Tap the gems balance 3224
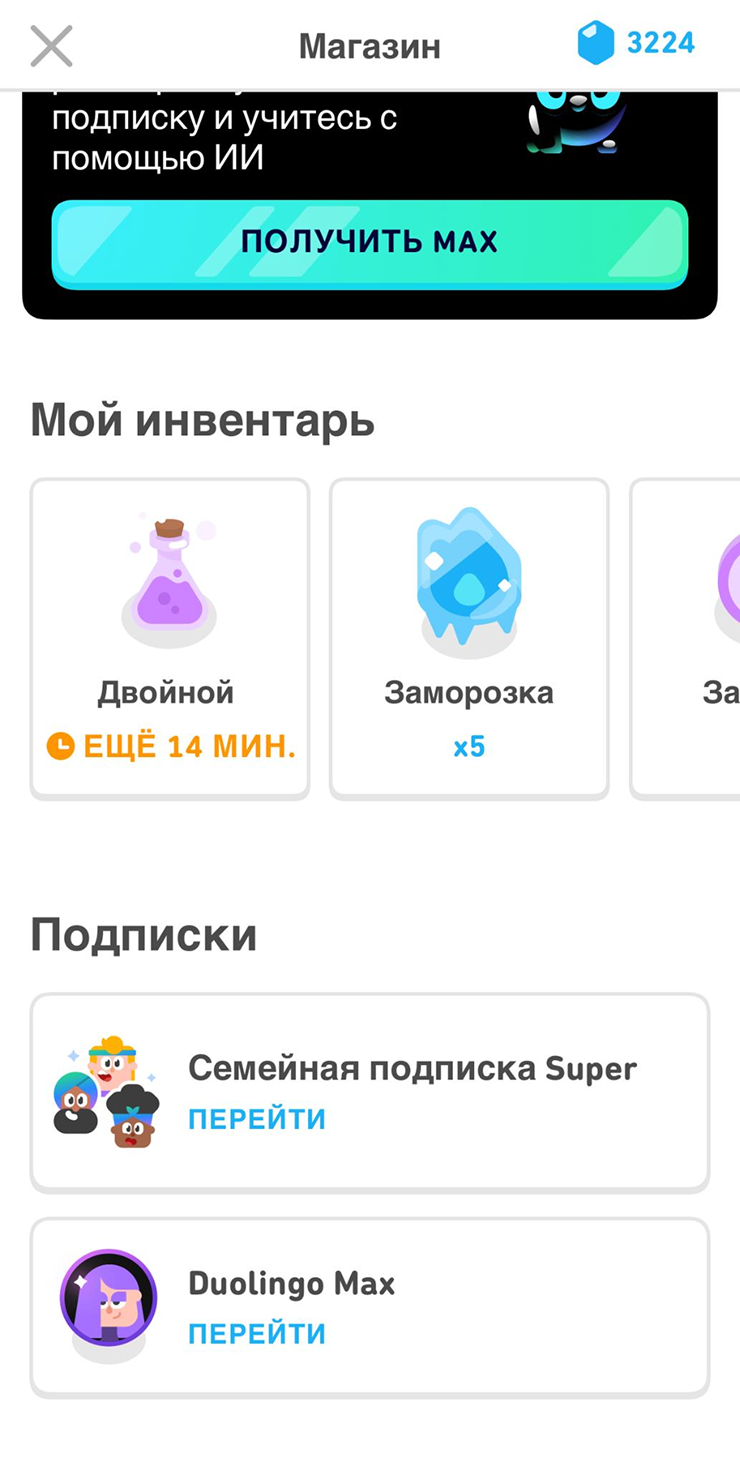This screenshot has height=1465, width=740. coord(637,43)
